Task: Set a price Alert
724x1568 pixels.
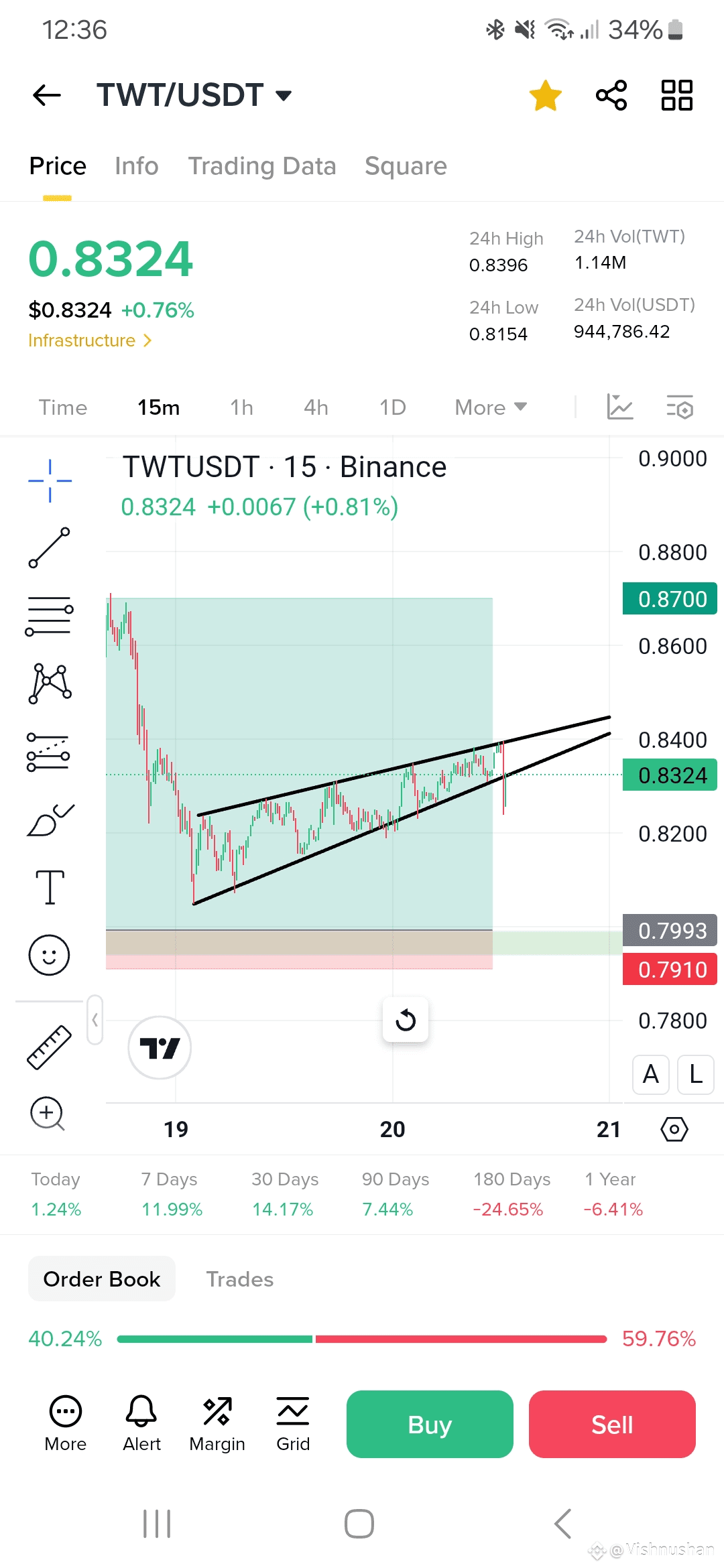Action: point(141,1424)
